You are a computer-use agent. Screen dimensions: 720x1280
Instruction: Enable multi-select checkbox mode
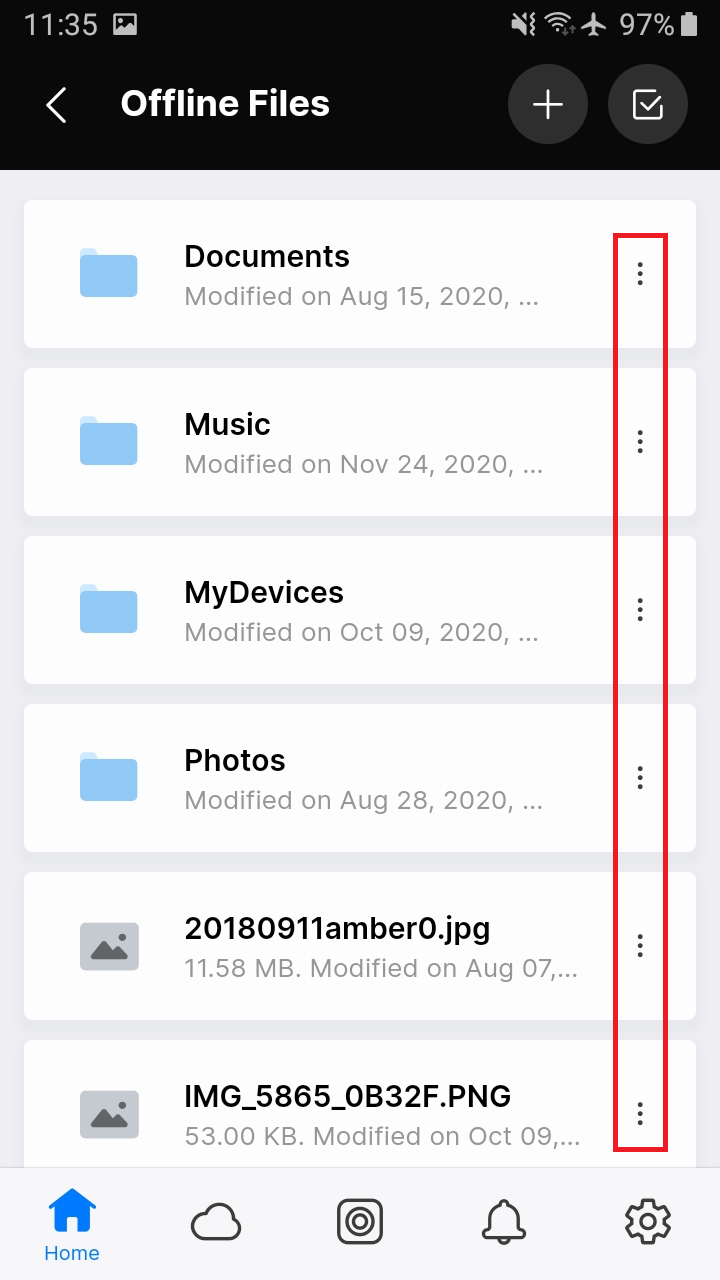coord(648,105)
